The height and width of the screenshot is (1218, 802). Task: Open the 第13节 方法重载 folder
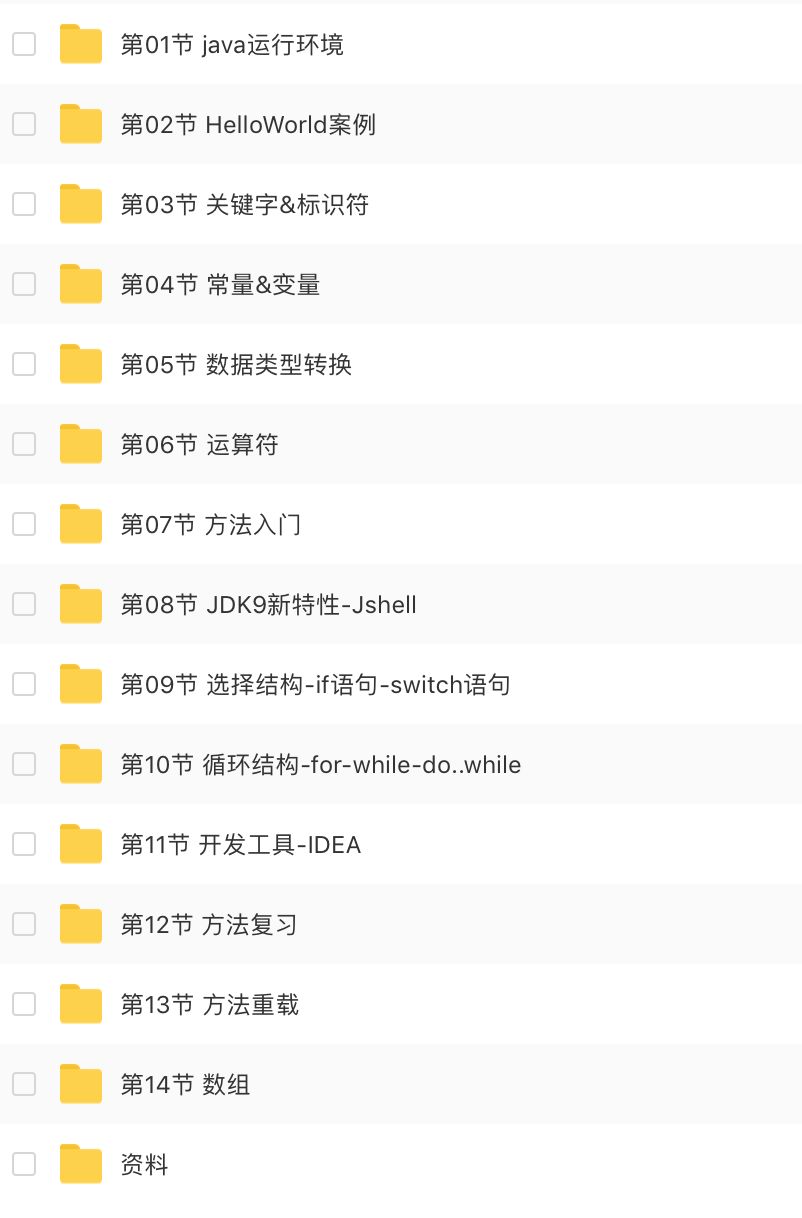[x=209, y=1005]
